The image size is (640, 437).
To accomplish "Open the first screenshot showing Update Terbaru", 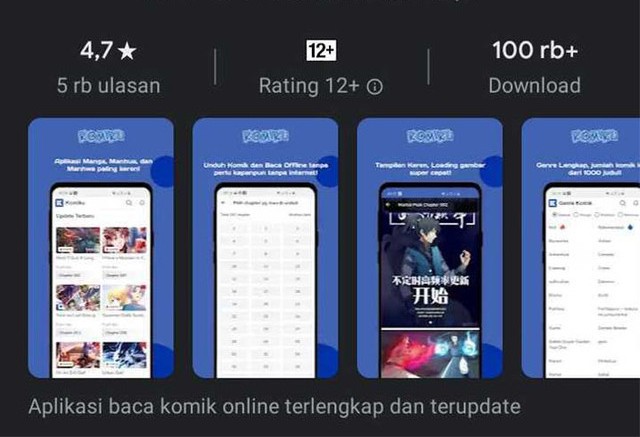I will [x=100, y=248].
